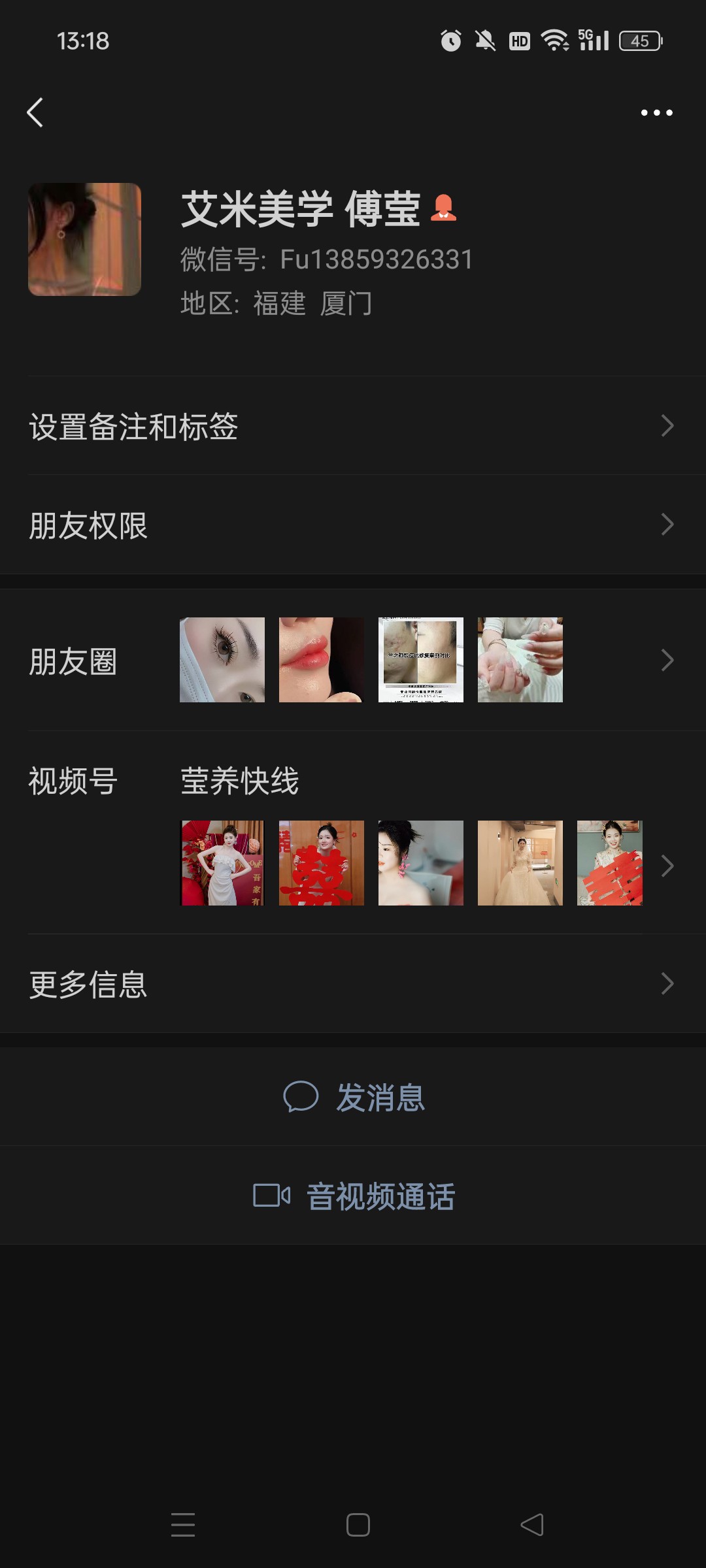
Task: Open the system recent apps menu
Action: pos(183,1525)
